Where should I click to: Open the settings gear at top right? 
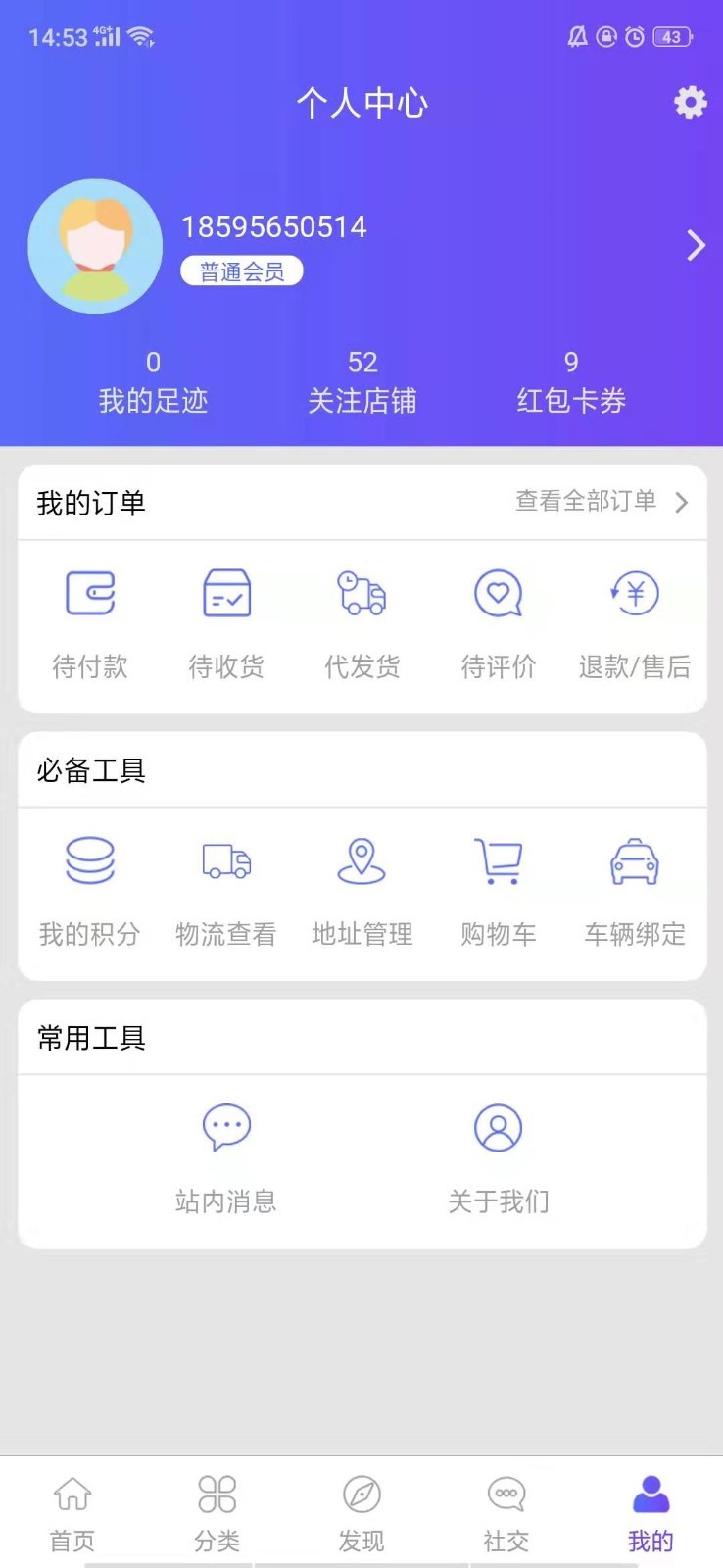click(x=690, y=102)
